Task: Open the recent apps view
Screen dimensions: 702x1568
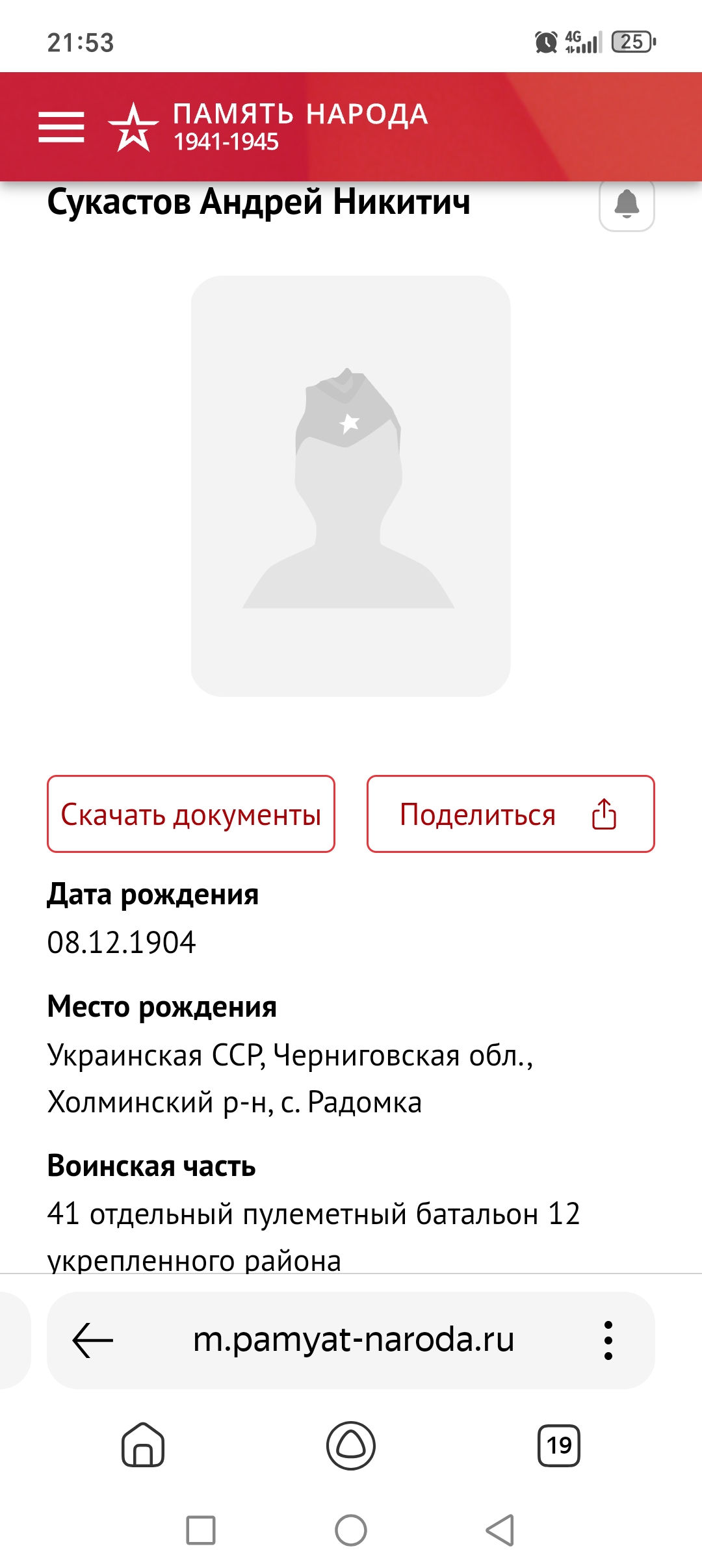Action: click(x=201, y=1530)
